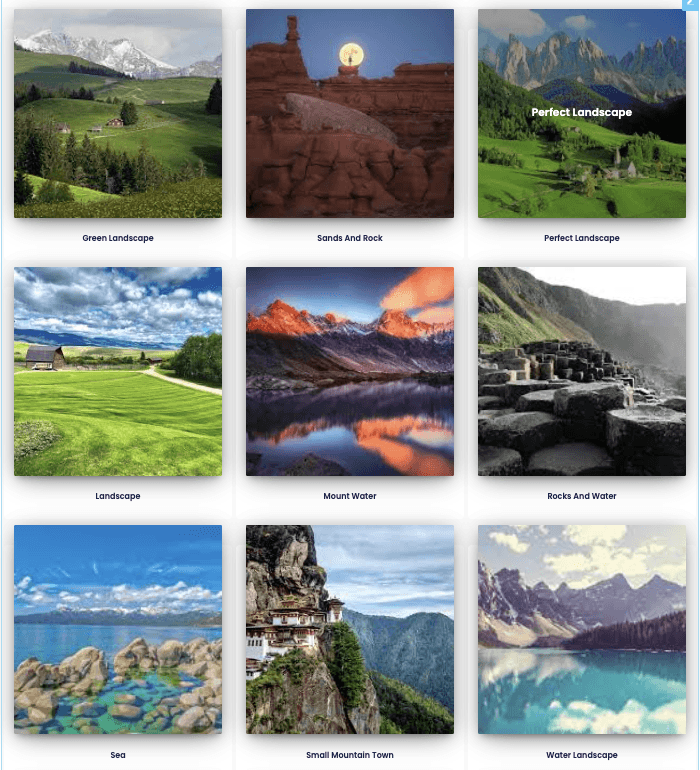Open the Sands And Rock image card
The image size is (700, 770).
click(x=350, y=113)
